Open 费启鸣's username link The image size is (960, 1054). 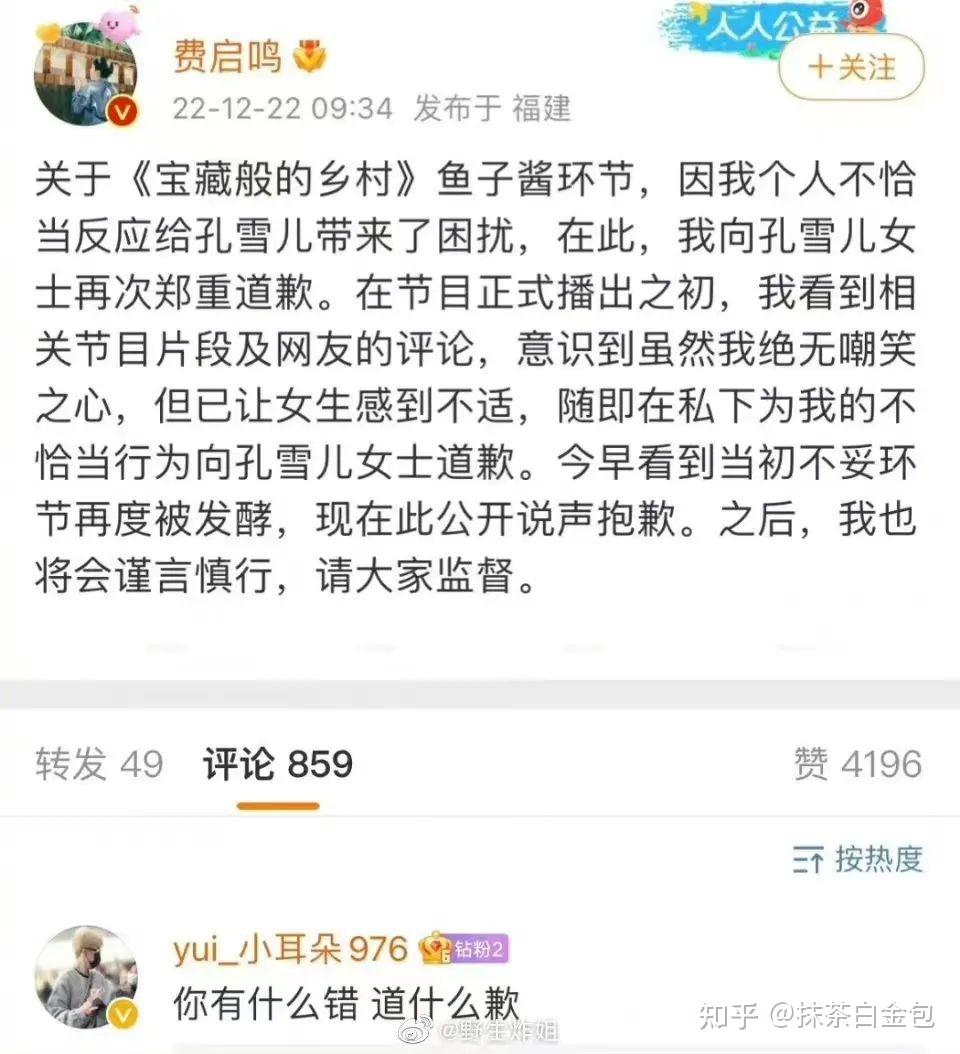click(228, 57)
